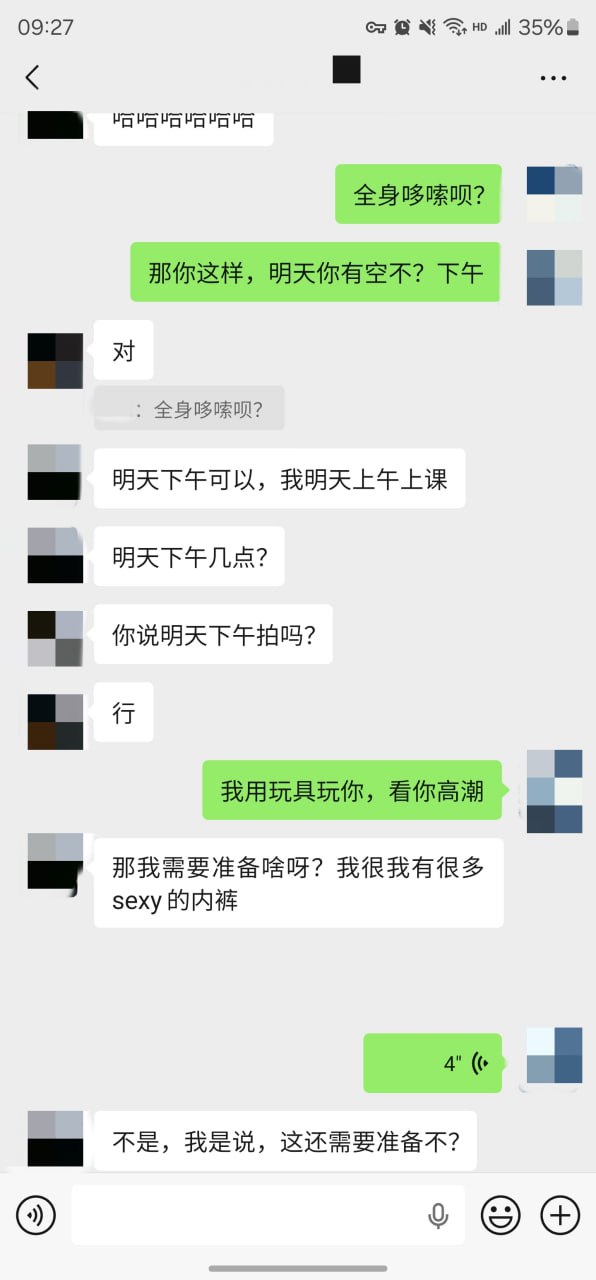Open sender's avatar next to 4-second voice message
The height and width of the screenshot is (1280, 596).
[x=554, y=1055]
